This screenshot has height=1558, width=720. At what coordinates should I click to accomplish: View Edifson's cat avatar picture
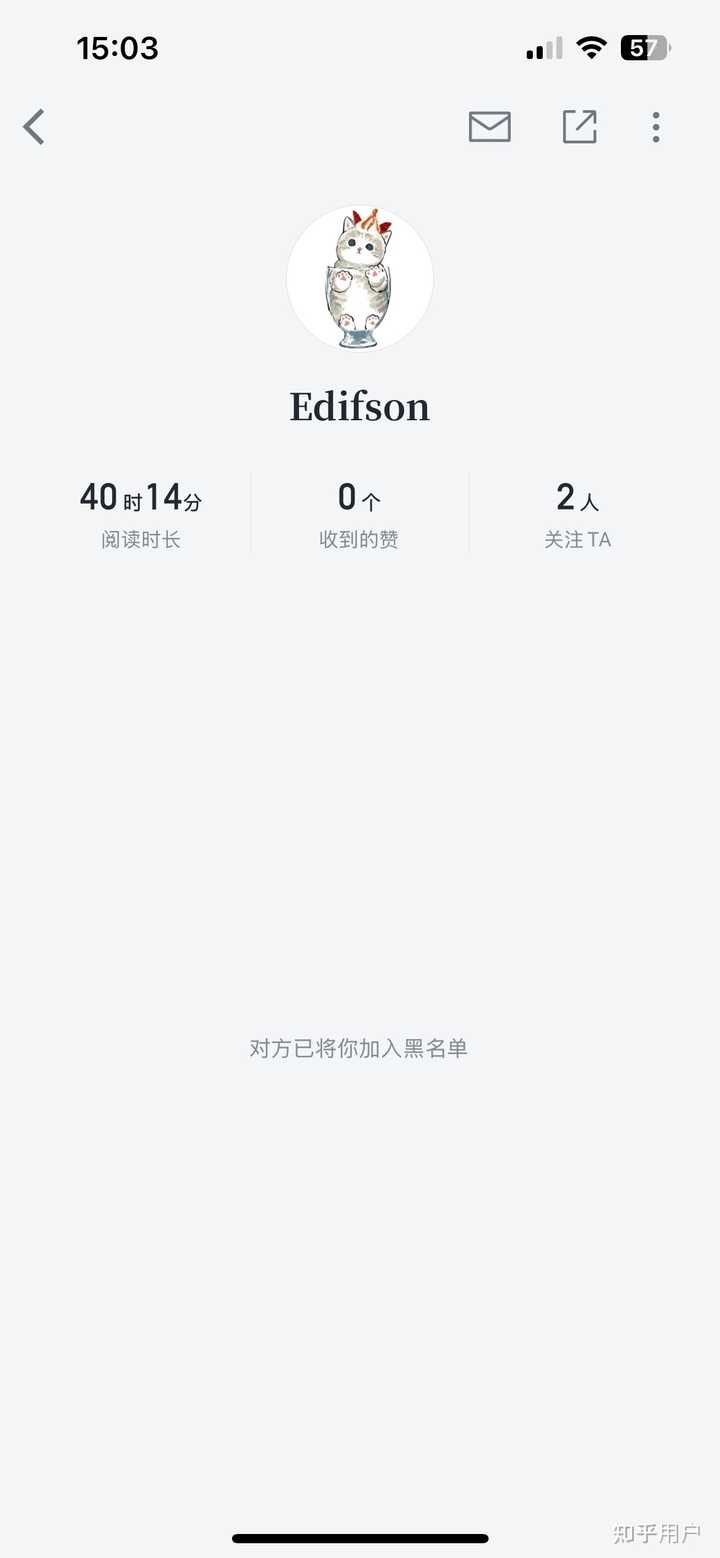tap(360, 279)
